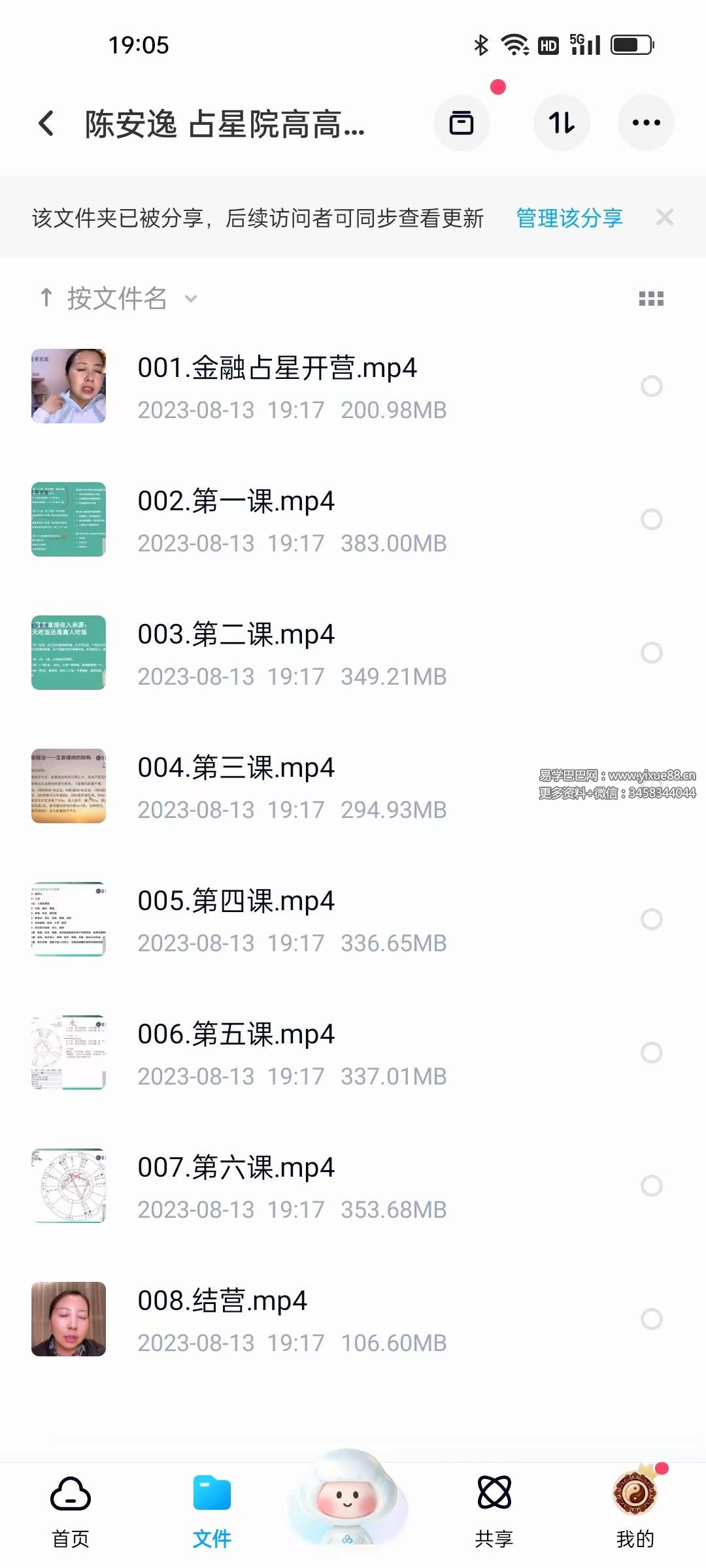706x1568 pixels.
Task: Expand the sort options chevron
Action: [190, 299]
